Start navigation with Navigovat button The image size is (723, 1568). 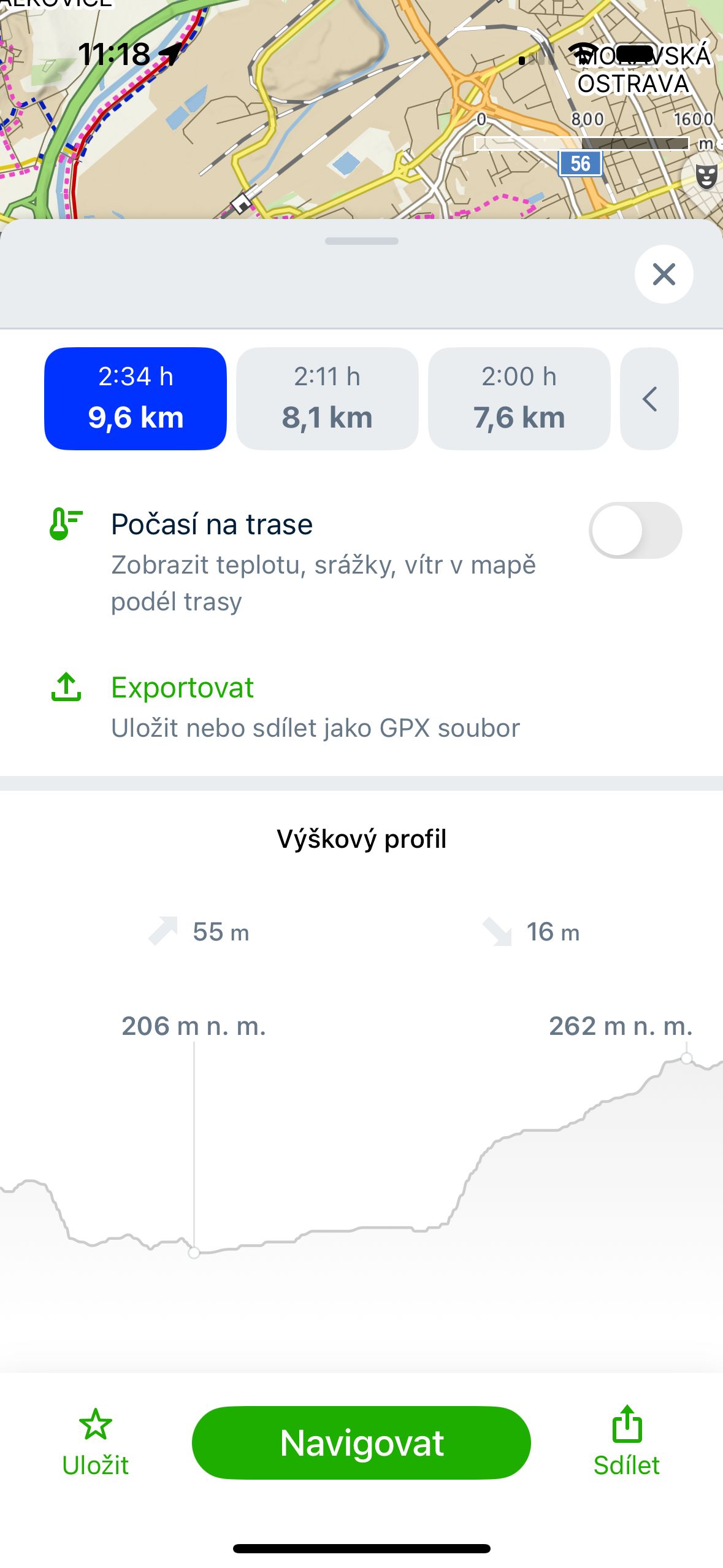(x=362, y=1442)
